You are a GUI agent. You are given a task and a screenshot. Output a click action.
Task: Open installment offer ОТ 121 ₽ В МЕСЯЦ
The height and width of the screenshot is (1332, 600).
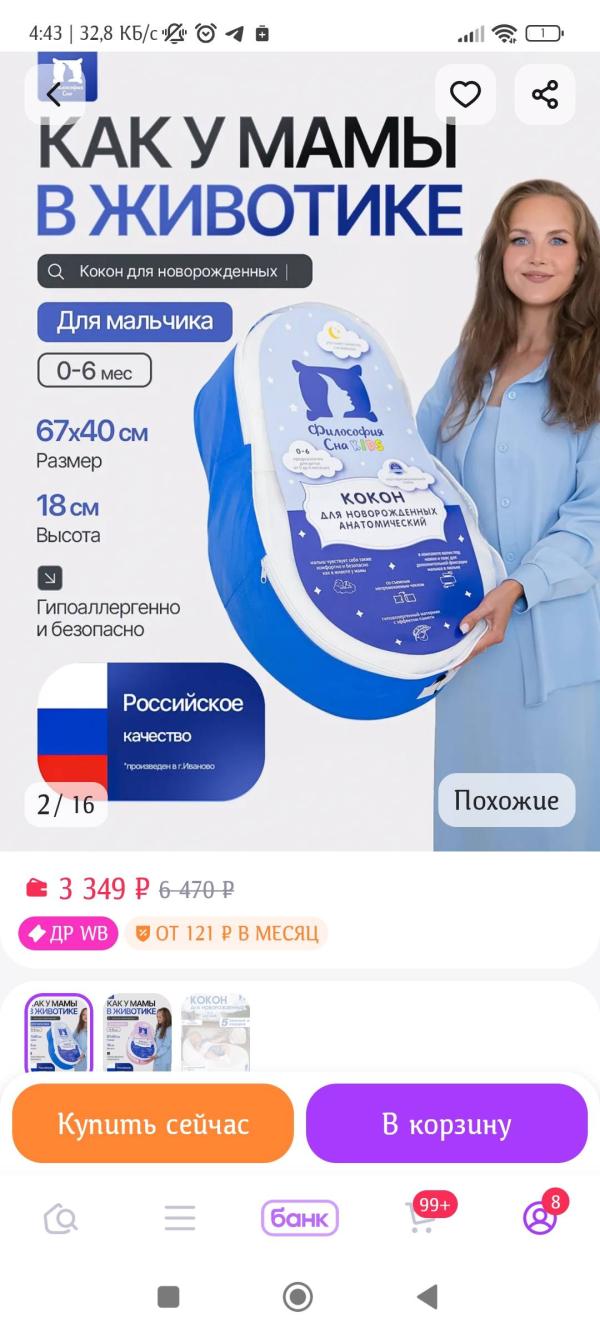pyautogui.click(x=227, y=934)
